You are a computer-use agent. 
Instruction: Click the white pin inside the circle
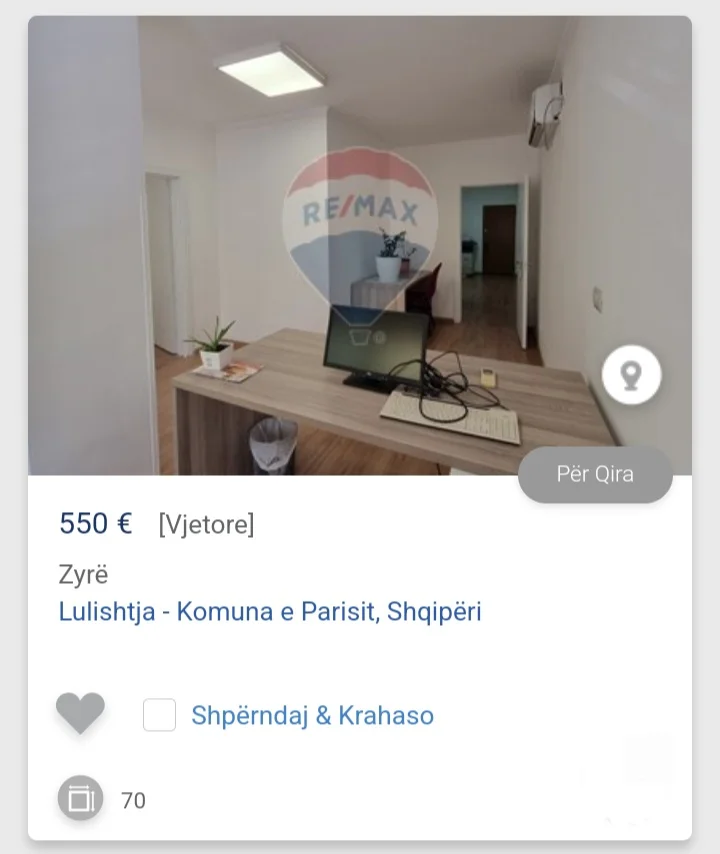[631, 374]
